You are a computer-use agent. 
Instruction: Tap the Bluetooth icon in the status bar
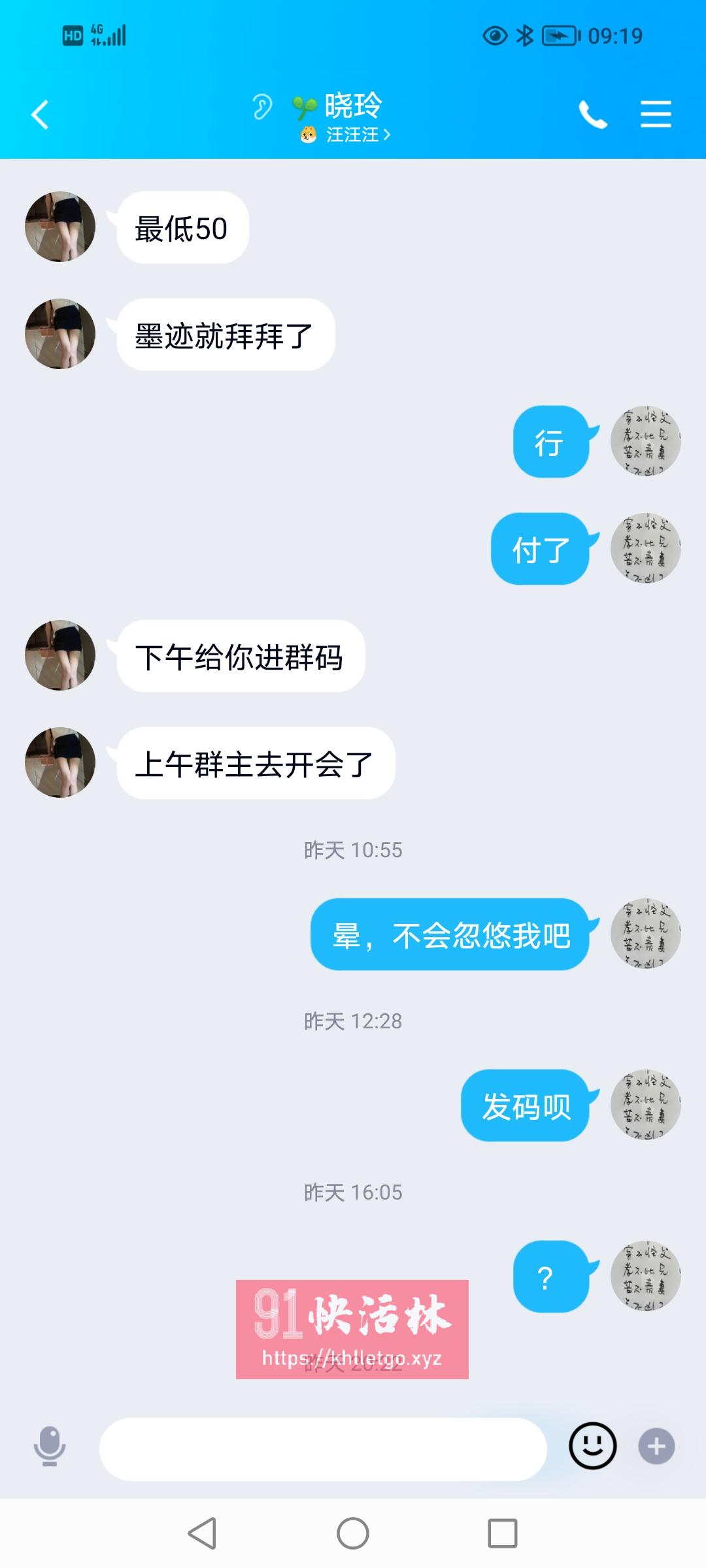[x=527, y=36]
